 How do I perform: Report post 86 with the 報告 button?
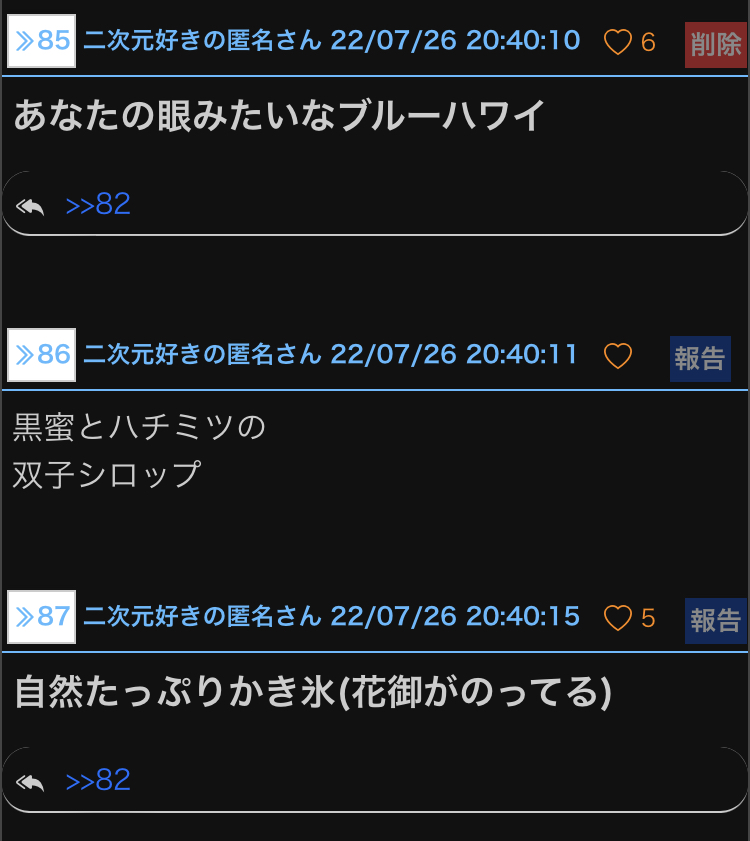[x=700, y=359]
